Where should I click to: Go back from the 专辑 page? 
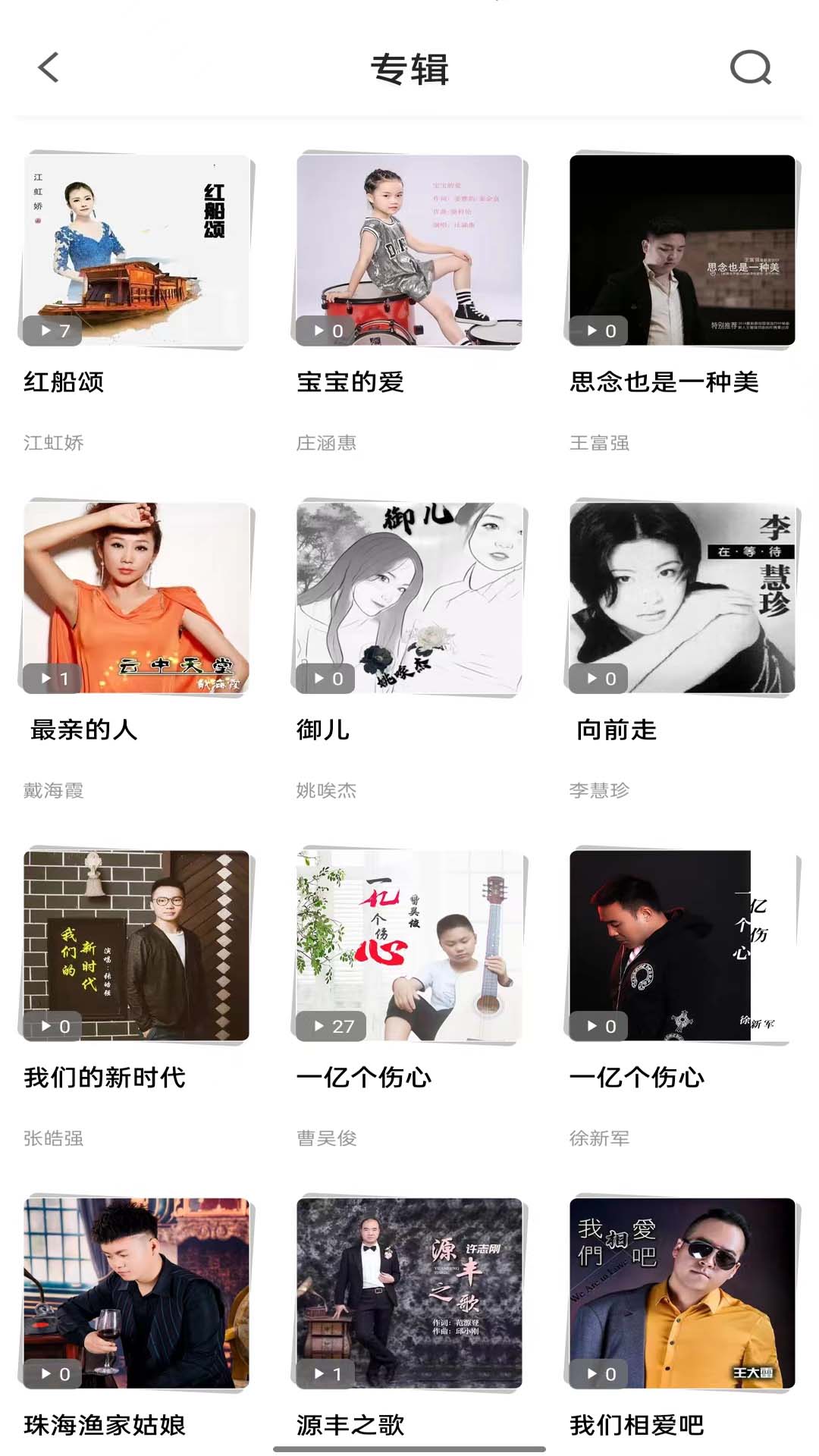pyautogui.click(x=49, y=67)
